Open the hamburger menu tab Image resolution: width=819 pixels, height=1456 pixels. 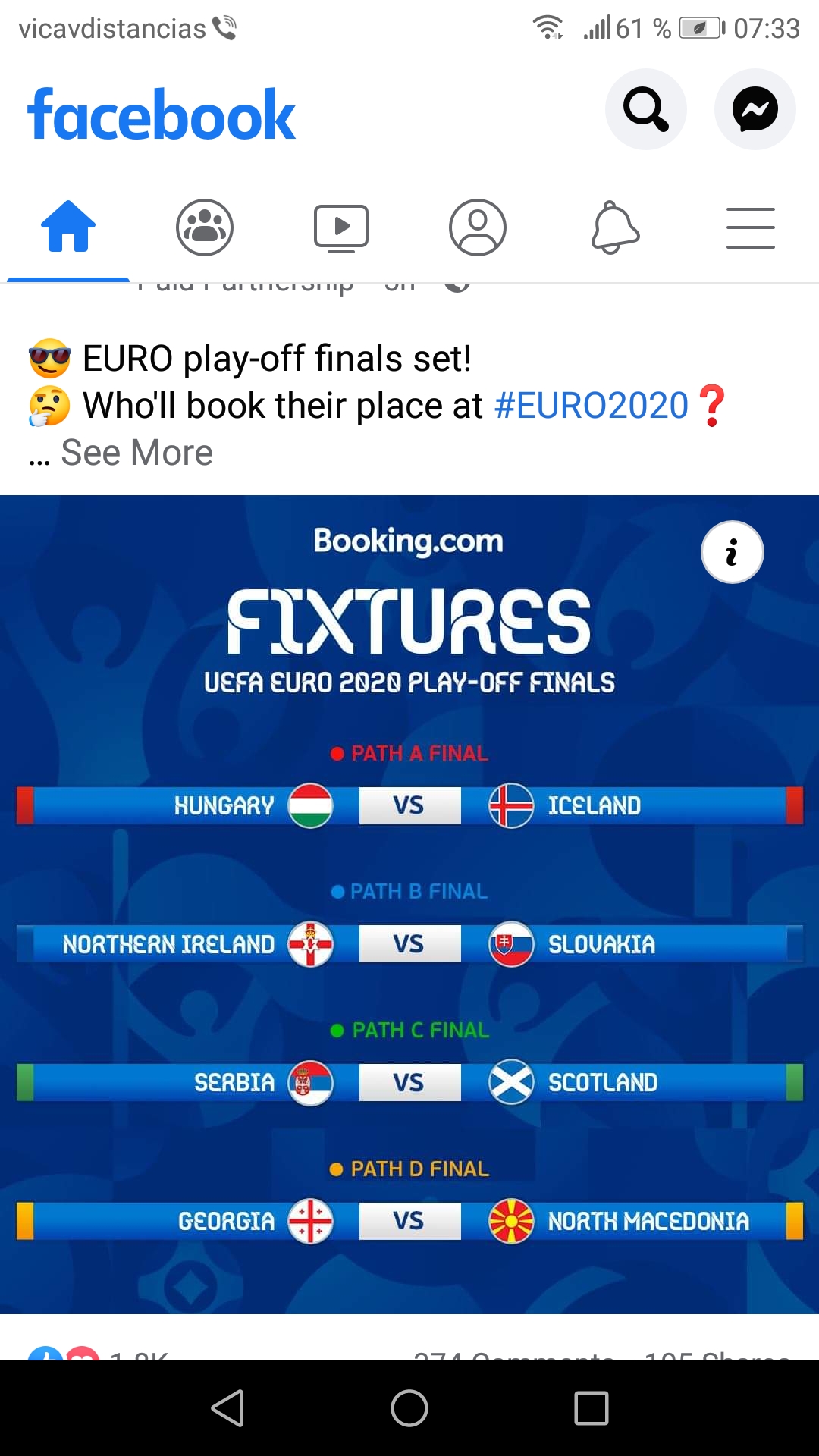tap(750, 227)
